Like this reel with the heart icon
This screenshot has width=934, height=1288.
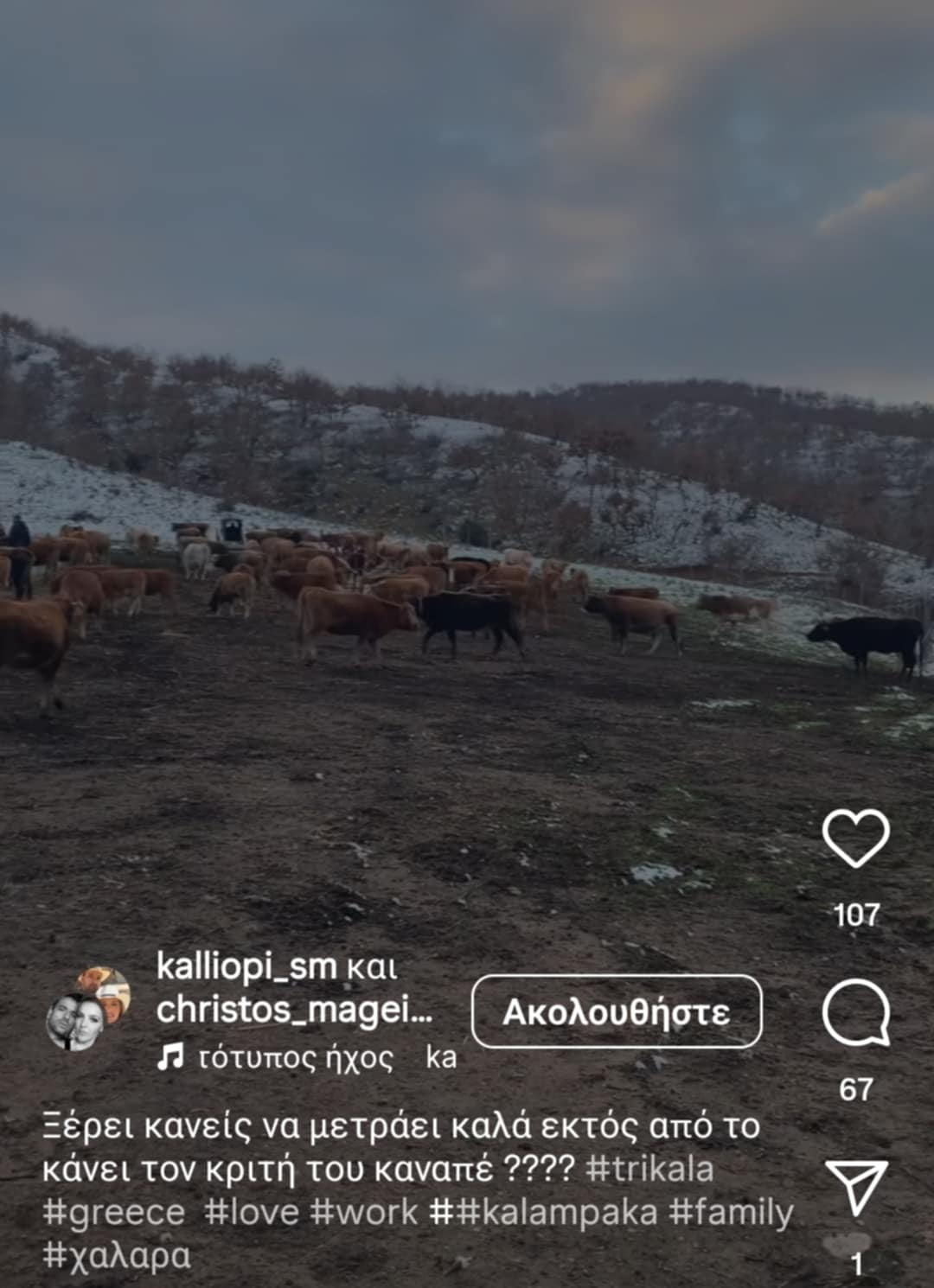click(x=855, y=838)
